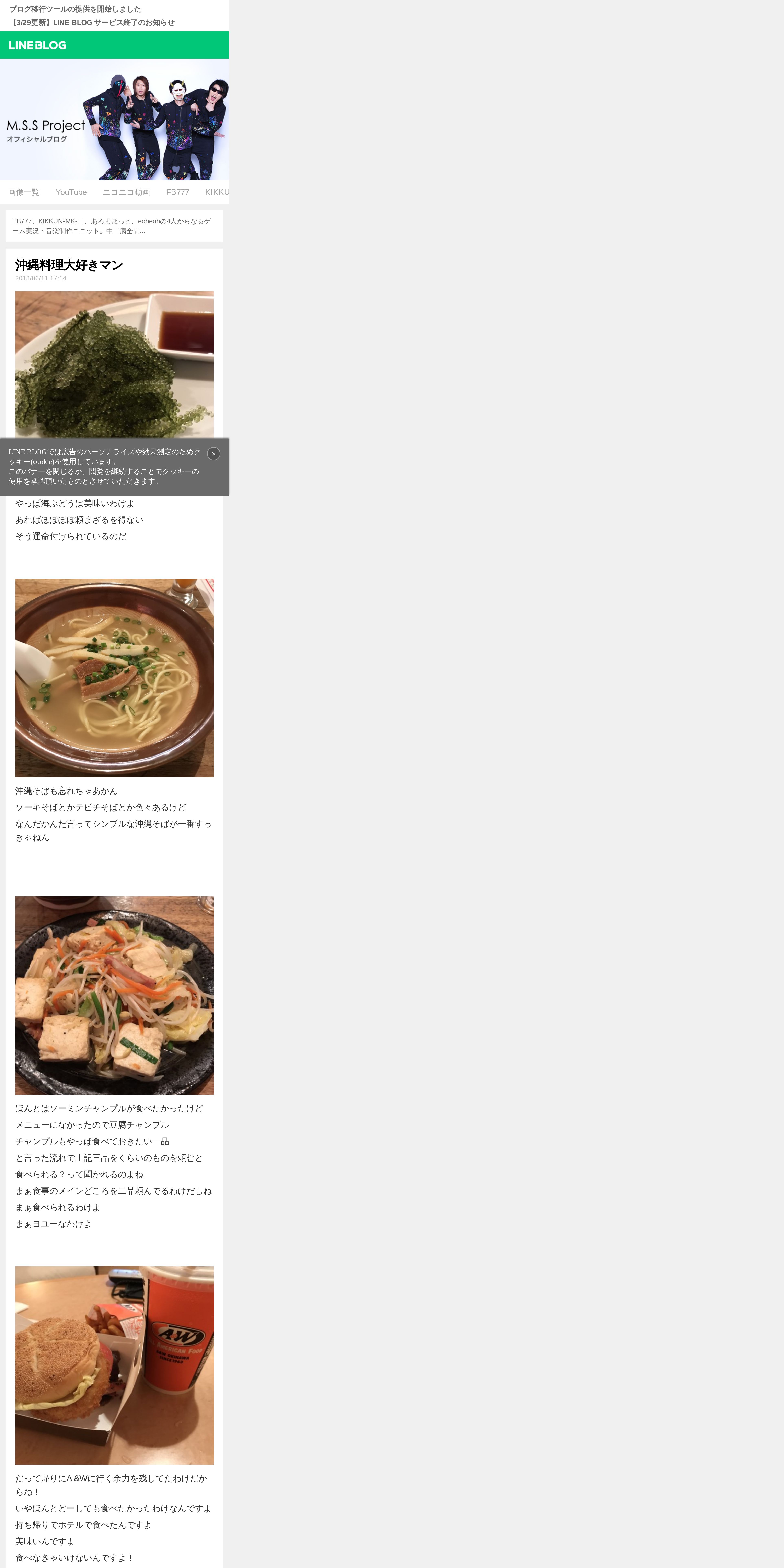
Task: Open the LINE BLOG service termination notice
Action: click(x=92, y=23)
